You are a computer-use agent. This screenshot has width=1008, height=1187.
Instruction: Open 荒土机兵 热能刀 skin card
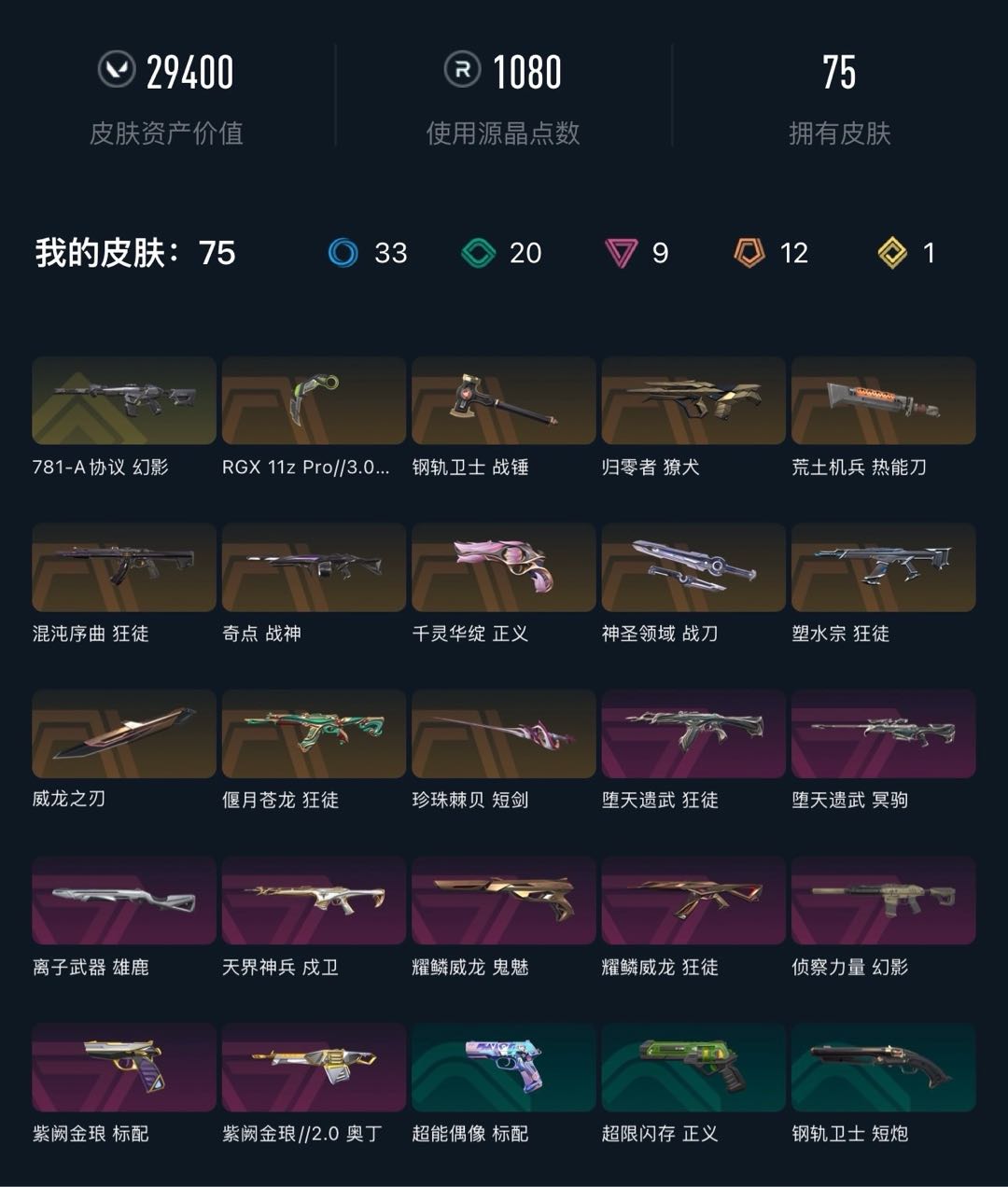point(883,400)
